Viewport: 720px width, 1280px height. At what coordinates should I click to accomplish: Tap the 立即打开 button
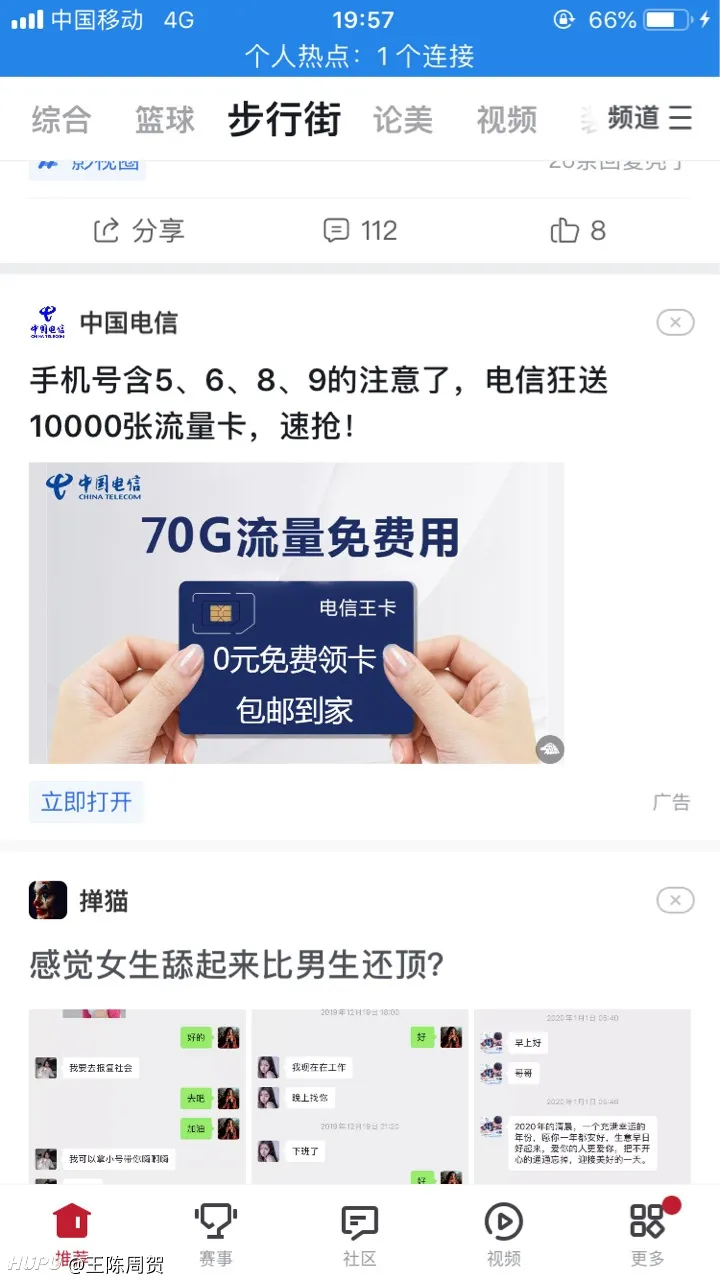pos(86,802)
